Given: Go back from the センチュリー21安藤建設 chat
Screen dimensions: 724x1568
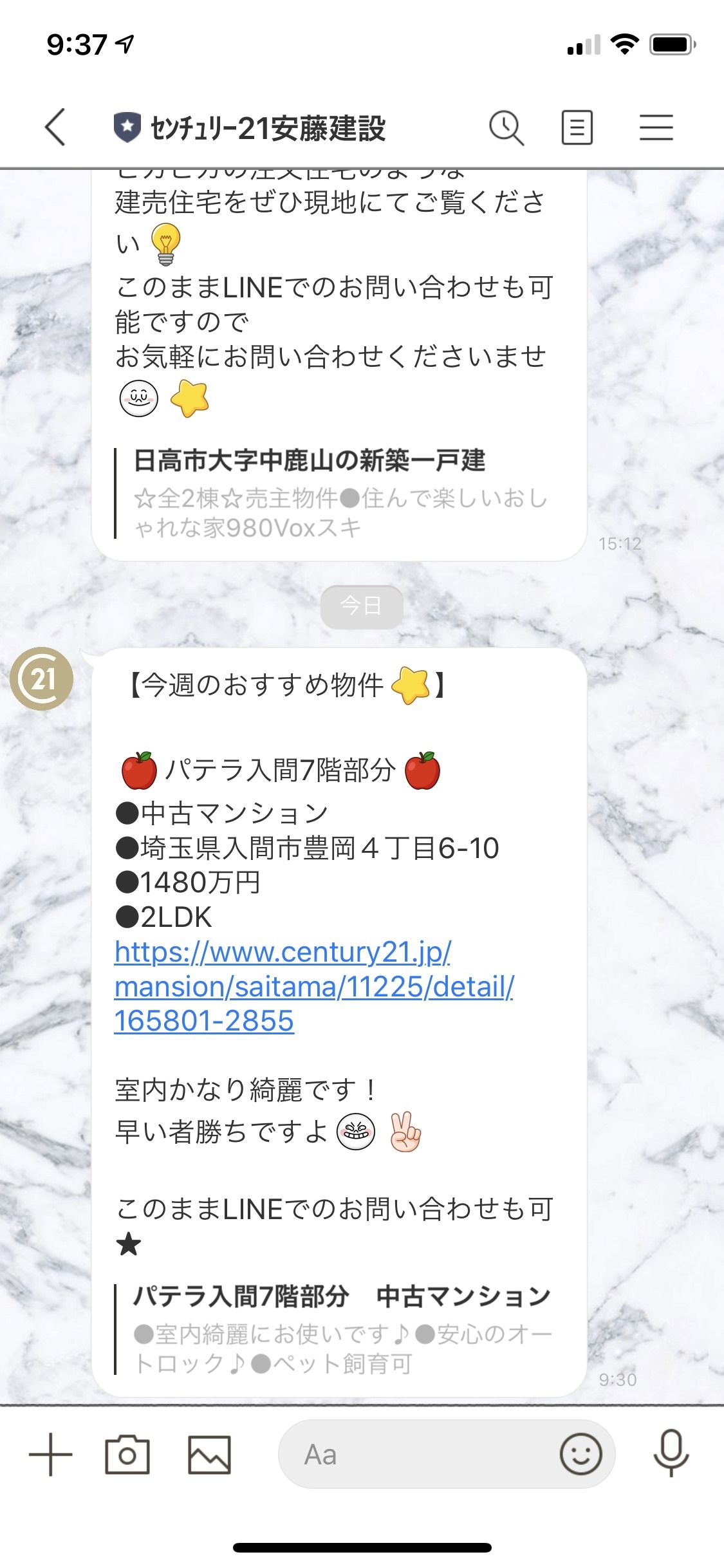Looking at the screenshot, I should [x=55, y=127].
